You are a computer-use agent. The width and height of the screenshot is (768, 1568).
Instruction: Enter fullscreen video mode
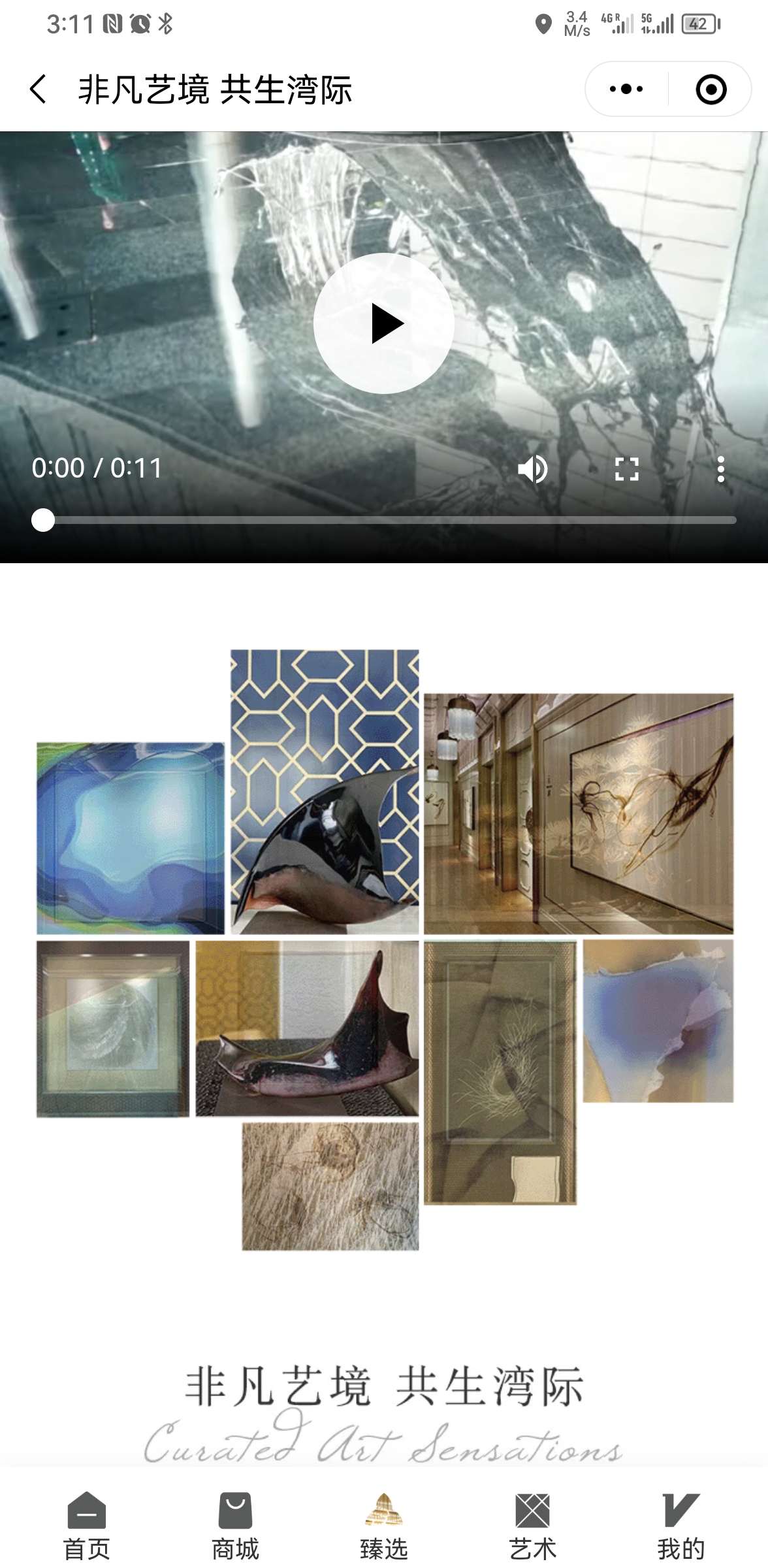(x=626, y=469)
